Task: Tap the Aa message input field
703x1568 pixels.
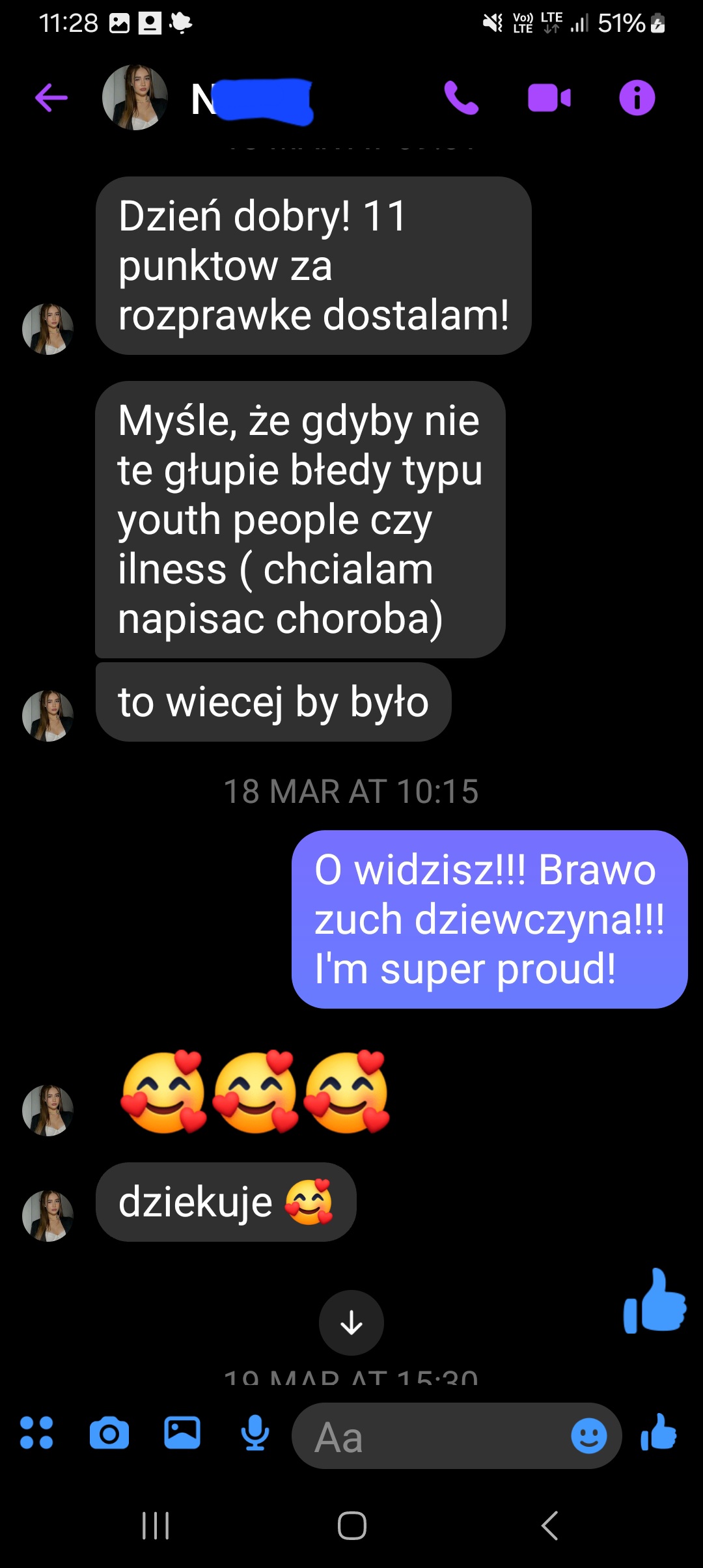Action: [430, 1436]
